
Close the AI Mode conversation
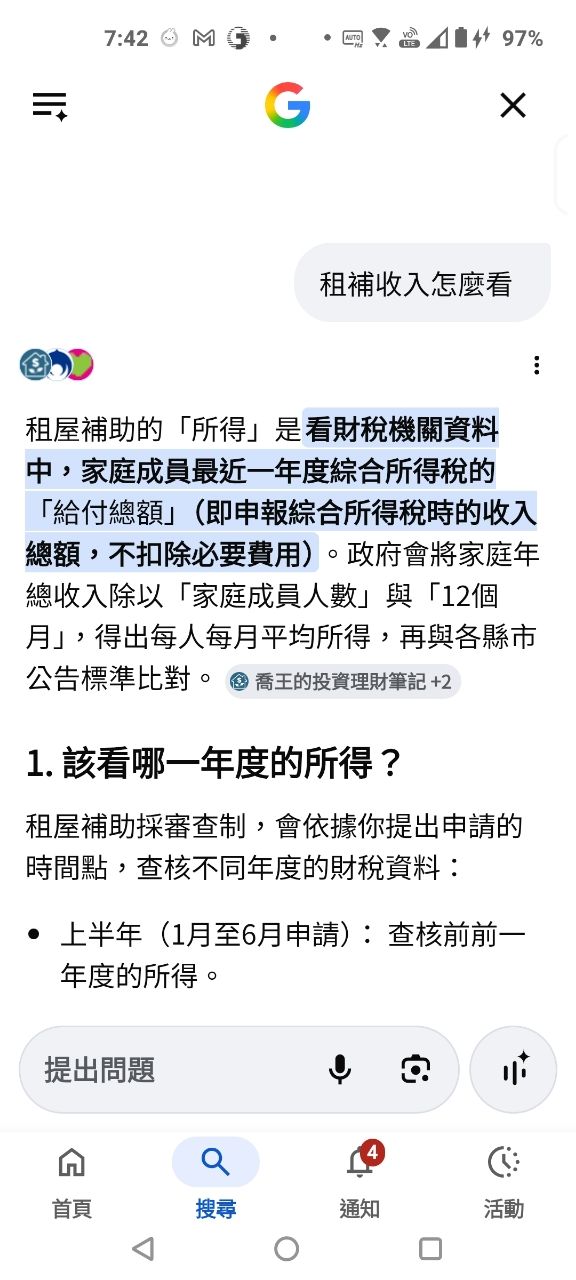(513, 105)
